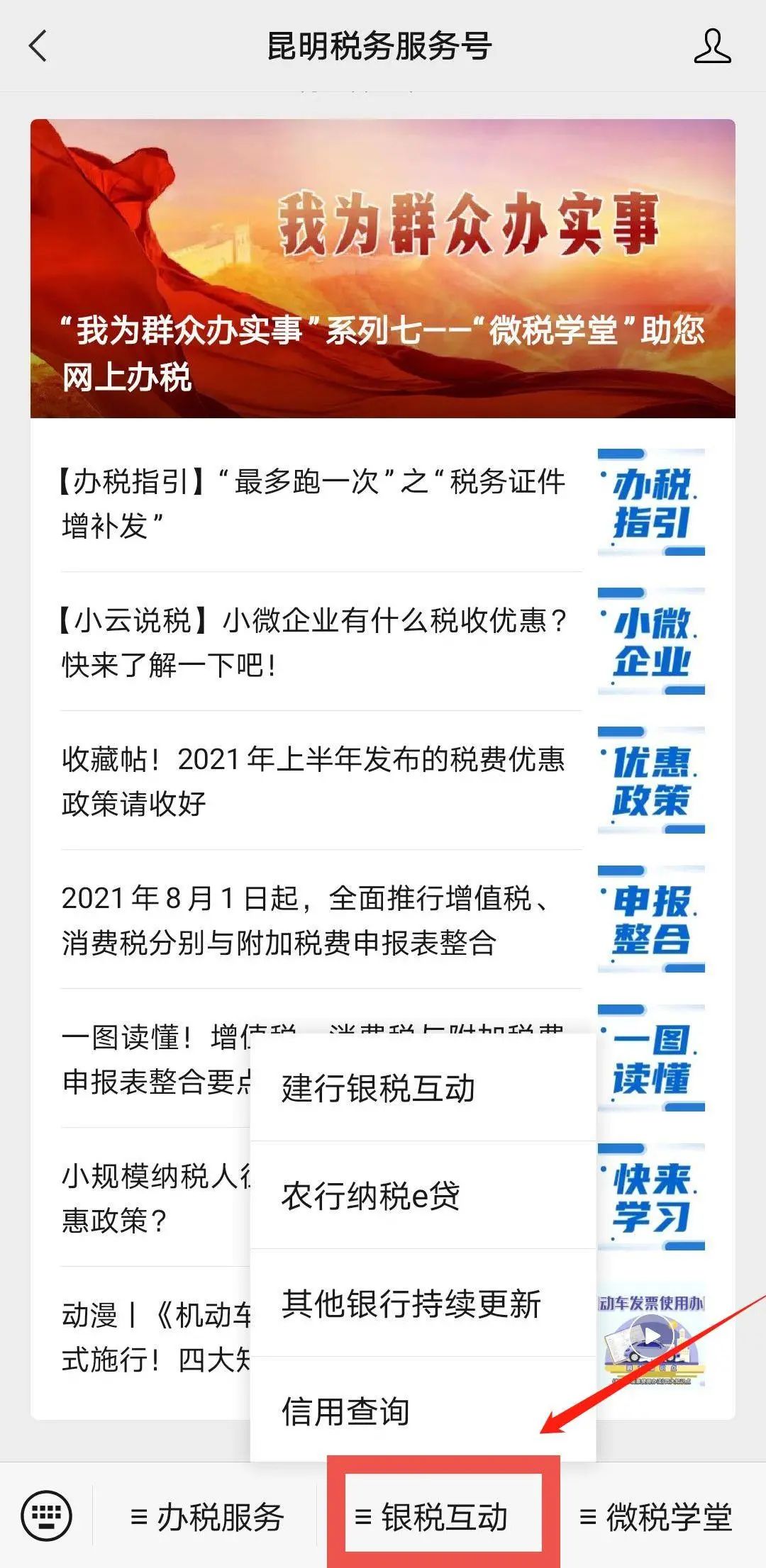Choose 农行纳税e贷 in the popup menu
This screenshot has height=1568, width=766.
coord(423,1196)
